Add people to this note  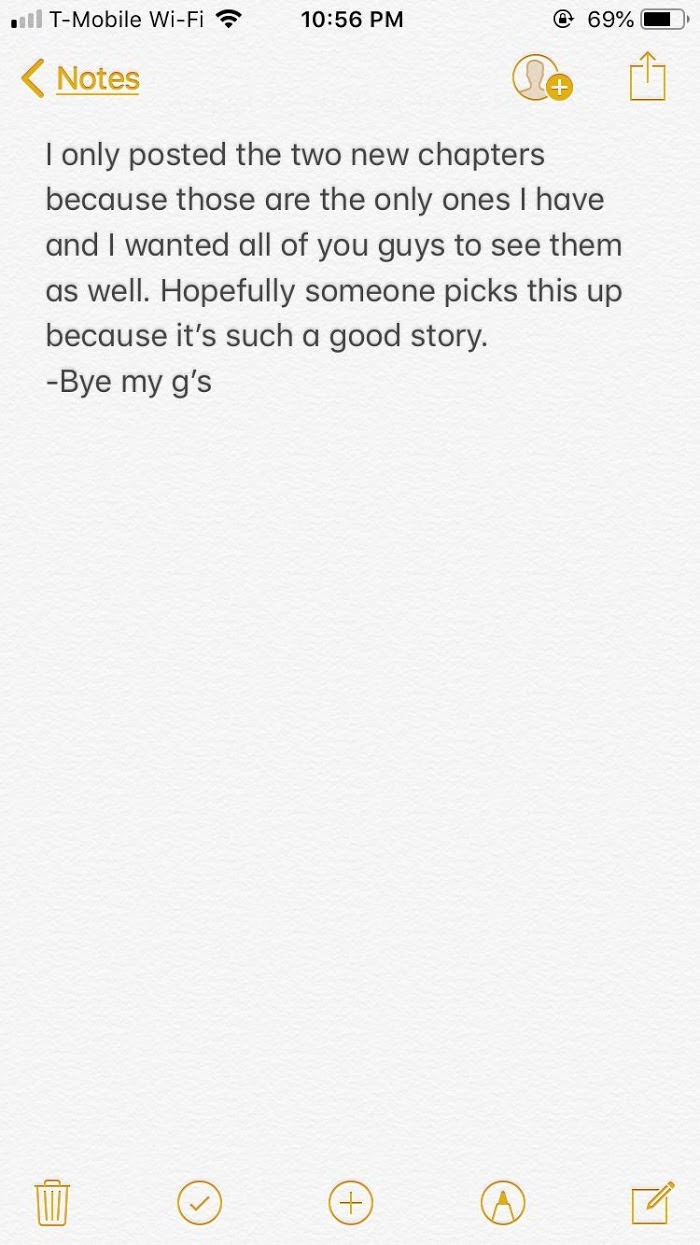[x=541, y=78]
